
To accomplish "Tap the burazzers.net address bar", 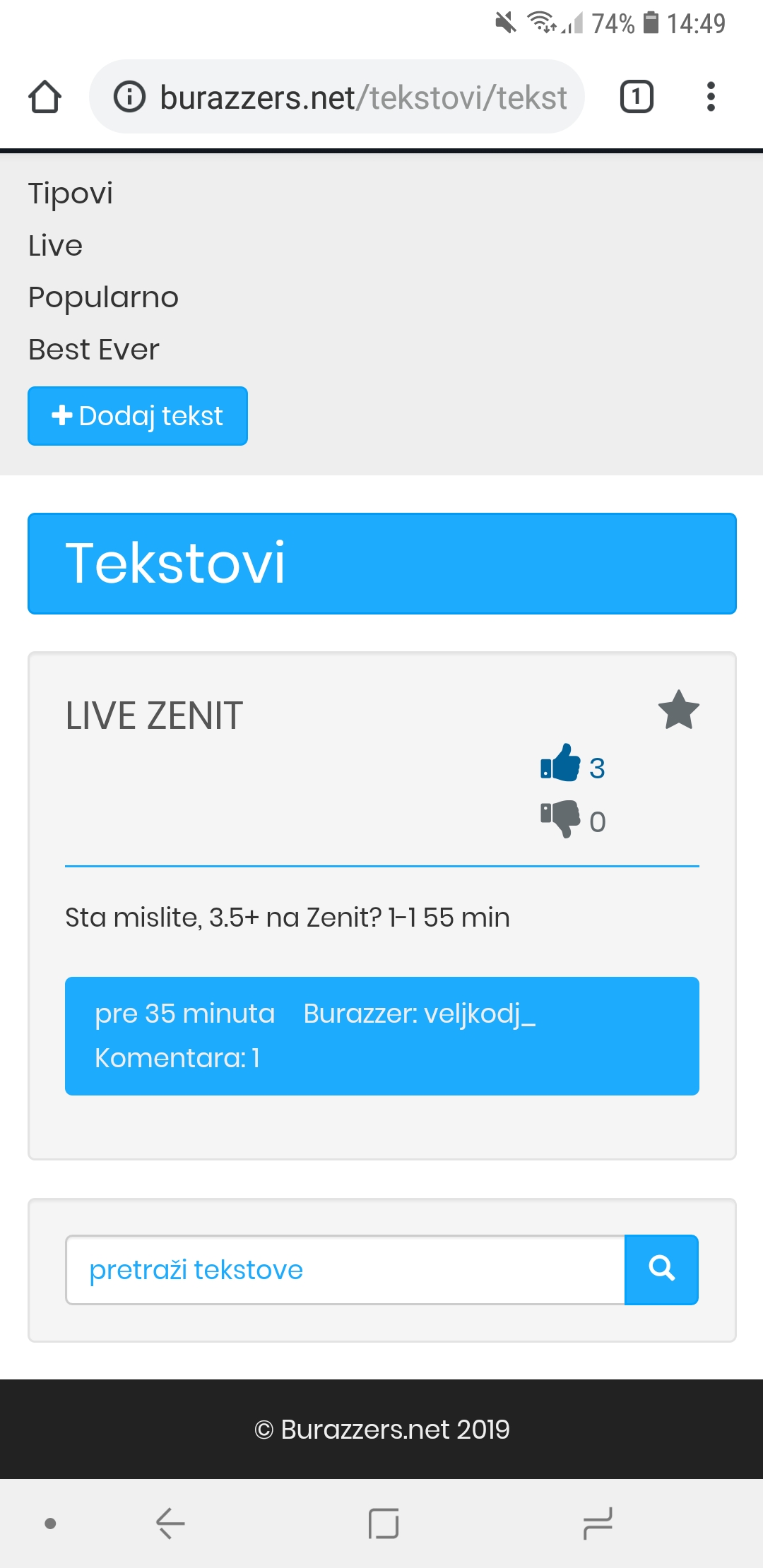I will coord(336,97).
